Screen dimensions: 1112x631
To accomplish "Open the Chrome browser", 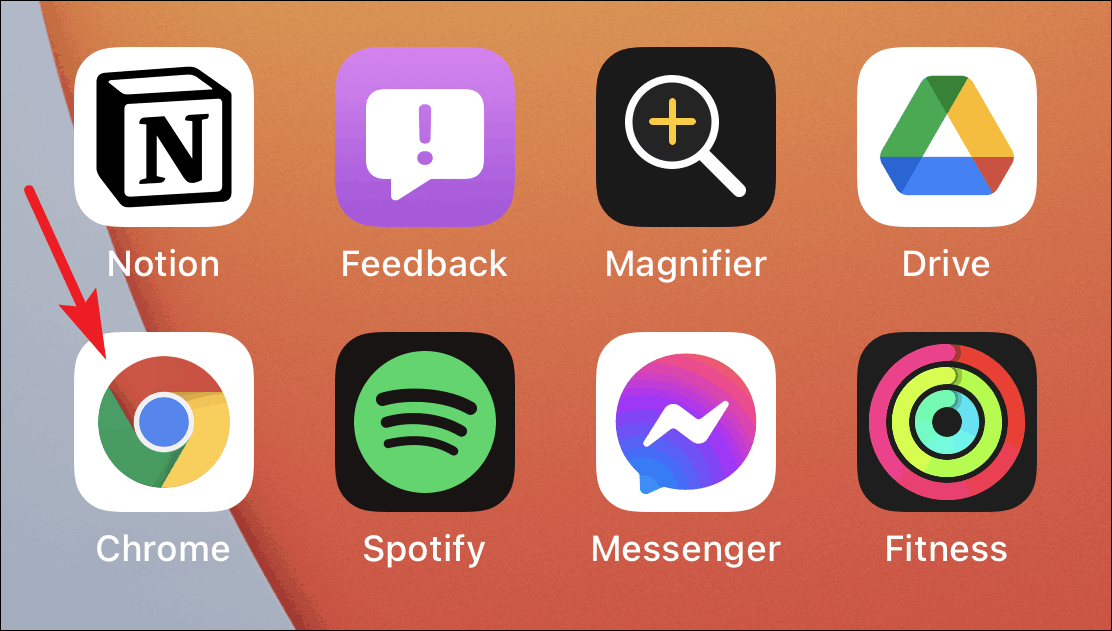I will click(164, 422).
